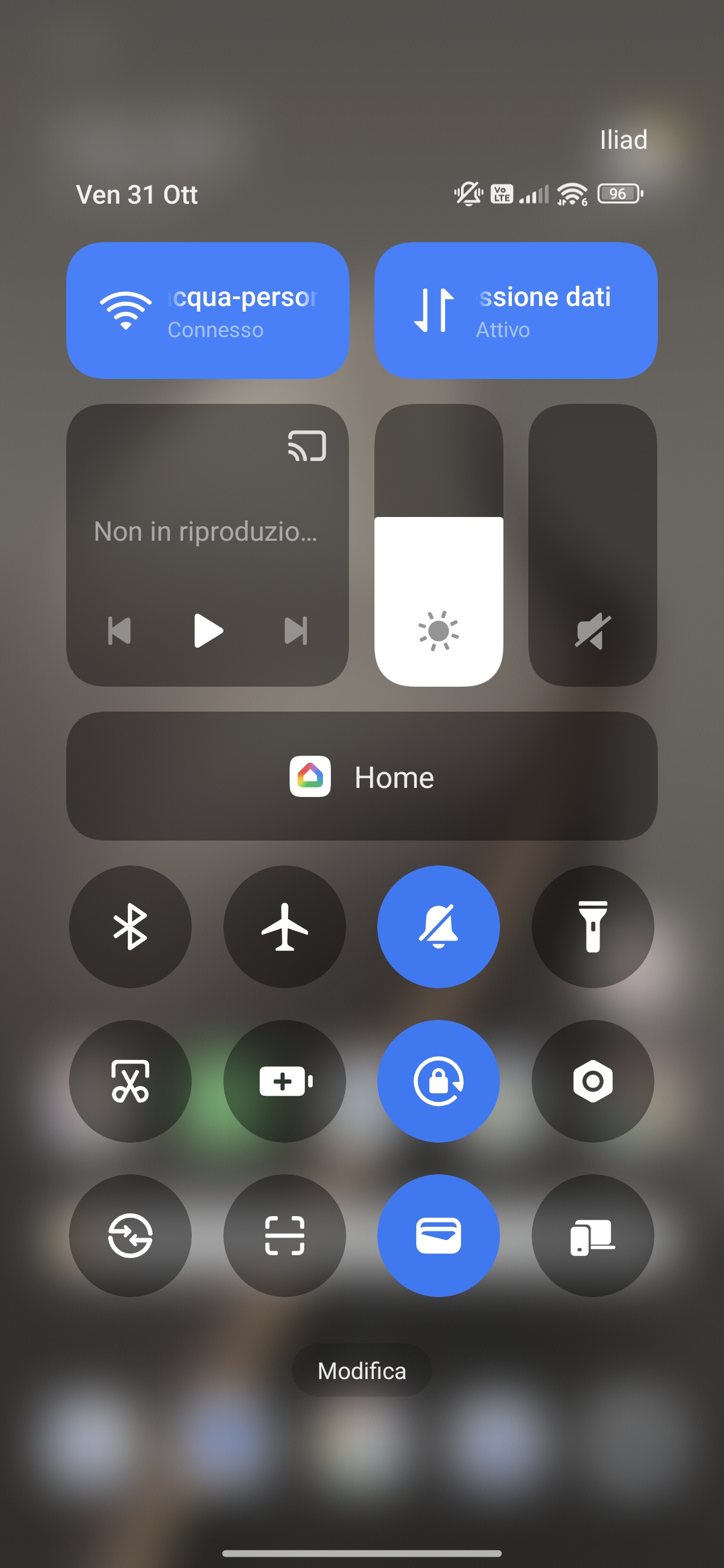Take a screenshot with the scissors tile
Viewport: 724px width, 1568px height.
click(x=130, y=1081)
